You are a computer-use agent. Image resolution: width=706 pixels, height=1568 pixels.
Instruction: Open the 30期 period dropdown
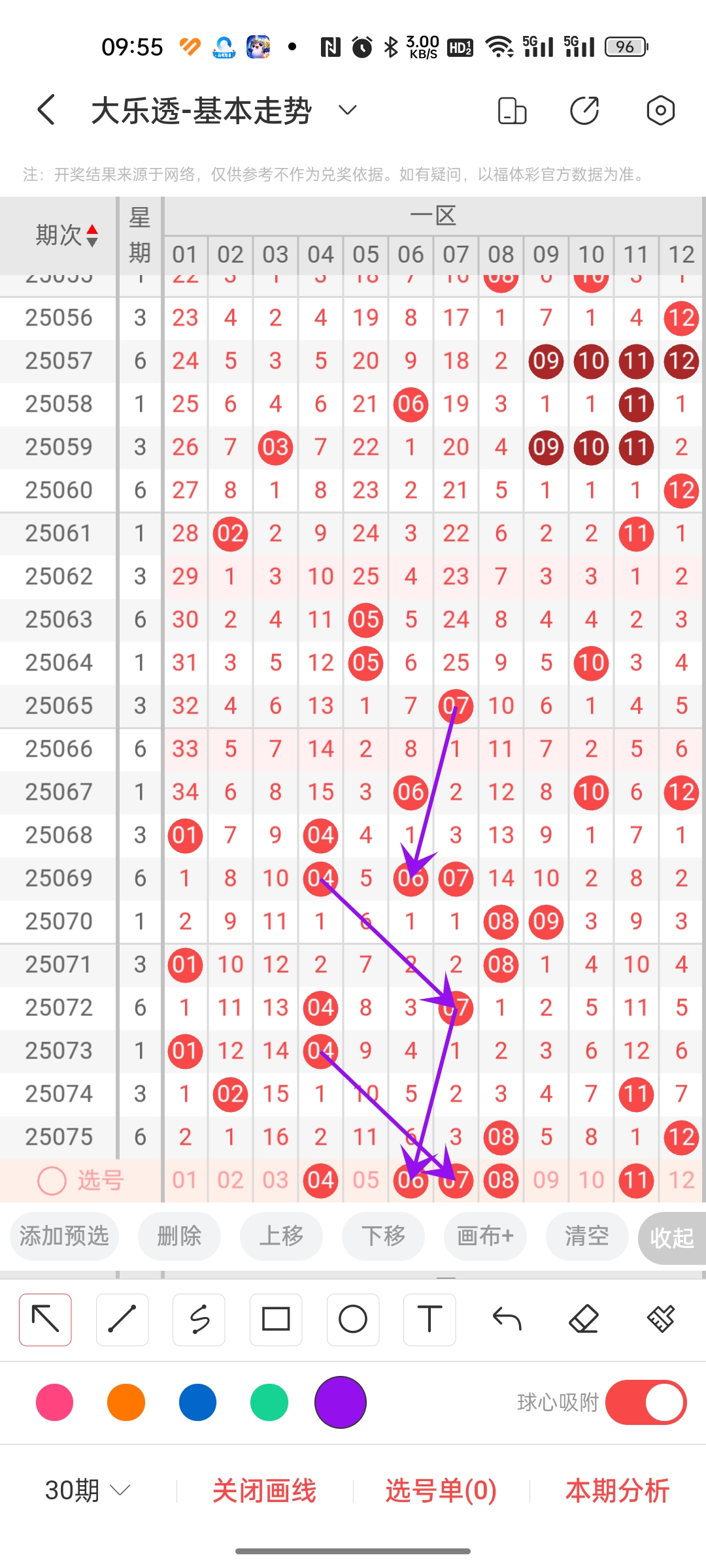tap(87, 1491)
